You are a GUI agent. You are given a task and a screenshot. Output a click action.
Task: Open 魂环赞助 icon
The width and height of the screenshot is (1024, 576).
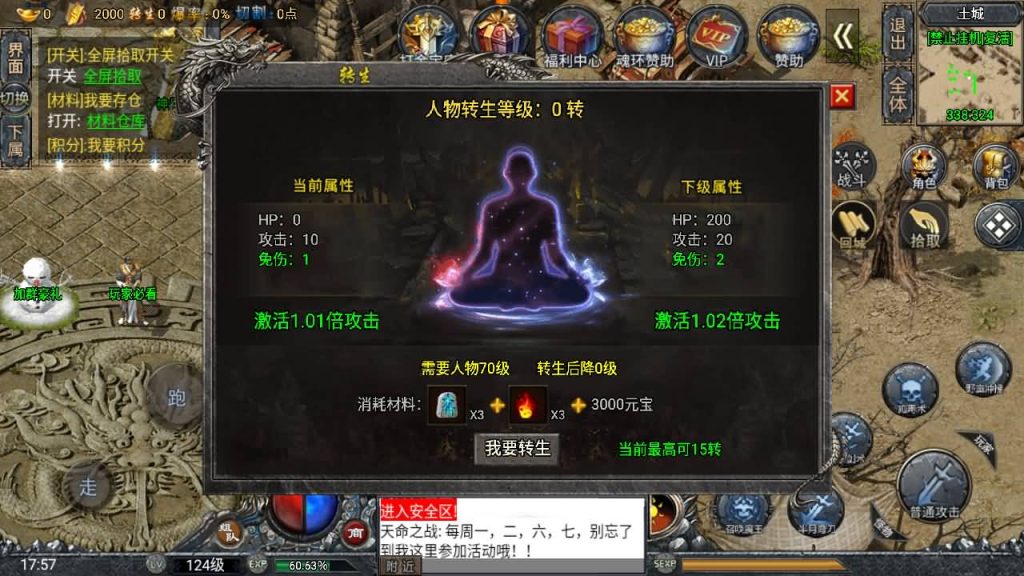click(x=644, y=37)
